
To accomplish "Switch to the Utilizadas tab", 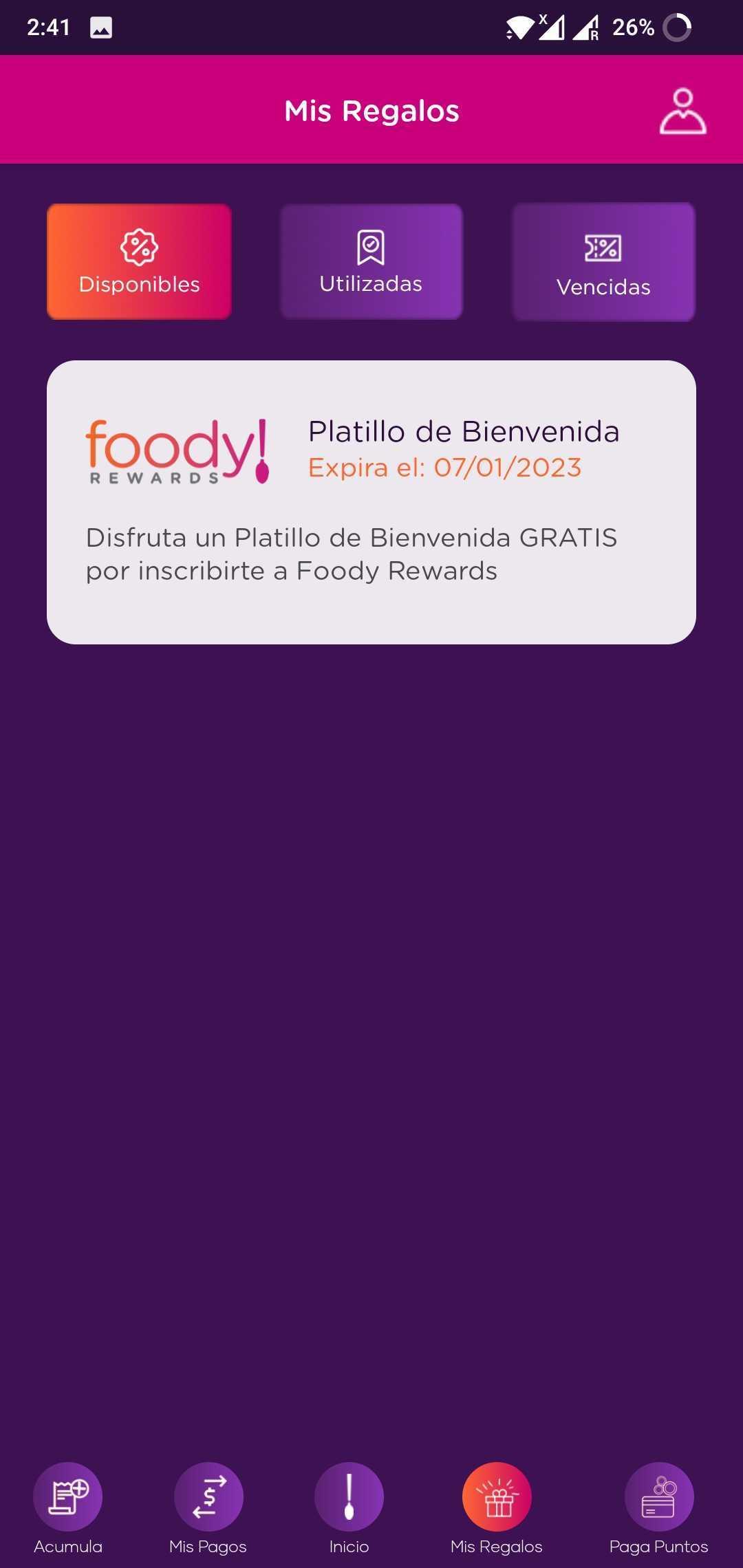I will (371, 261).
